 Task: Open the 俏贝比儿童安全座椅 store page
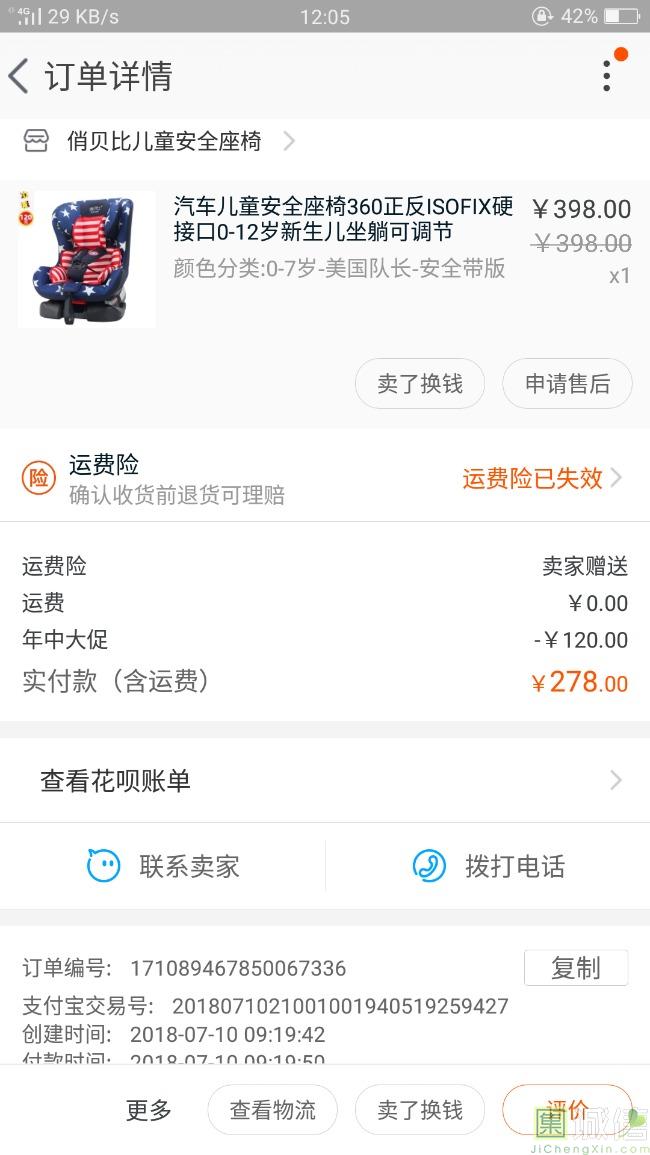pos(165,141)
